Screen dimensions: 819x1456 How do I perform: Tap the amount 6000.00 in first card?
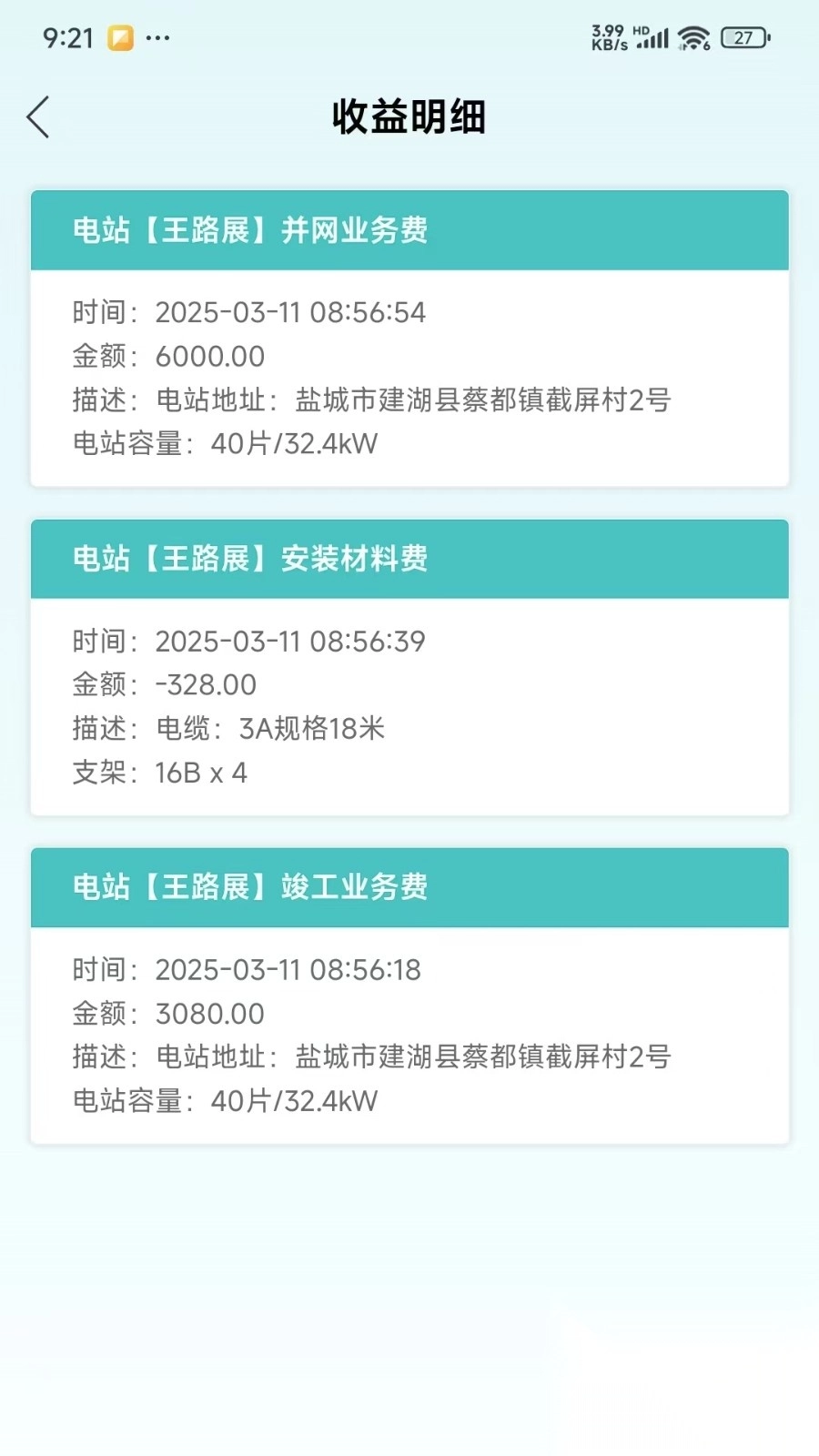(x=209, y=357)
